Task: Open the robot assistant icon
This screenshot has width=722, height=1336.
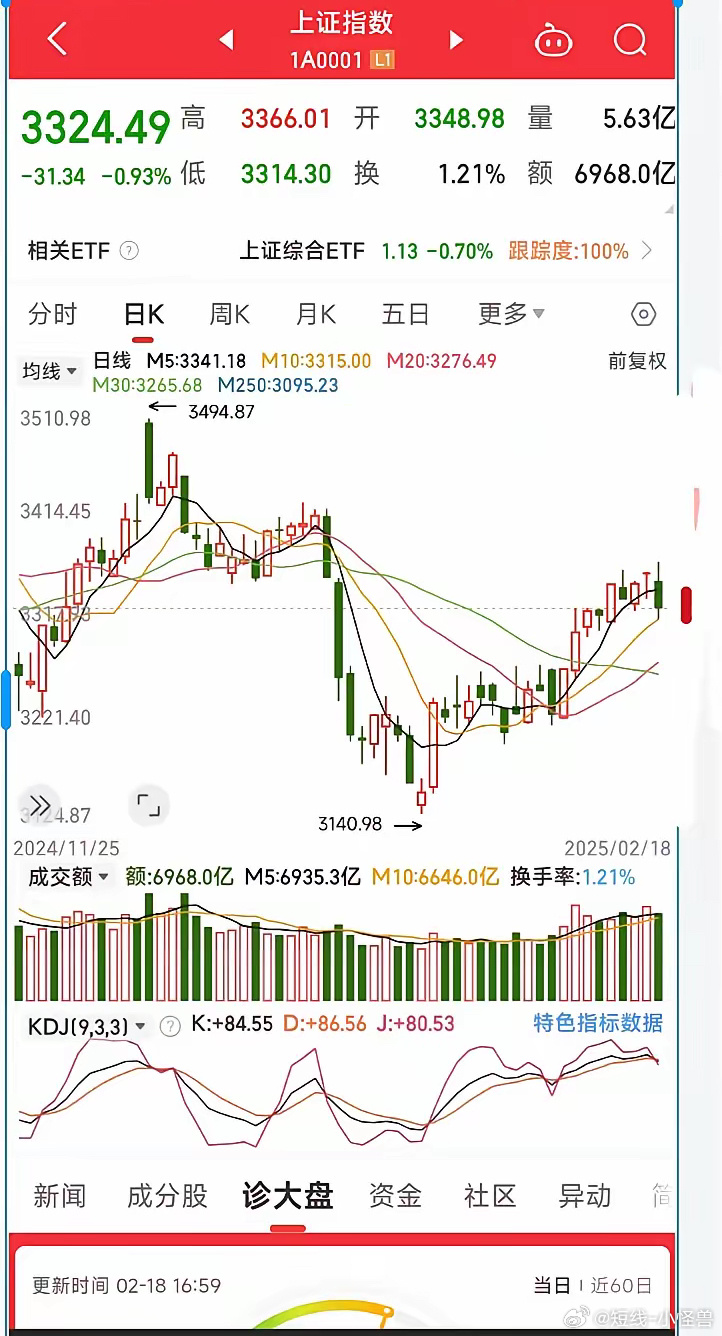Action: [x=553, y=41]
